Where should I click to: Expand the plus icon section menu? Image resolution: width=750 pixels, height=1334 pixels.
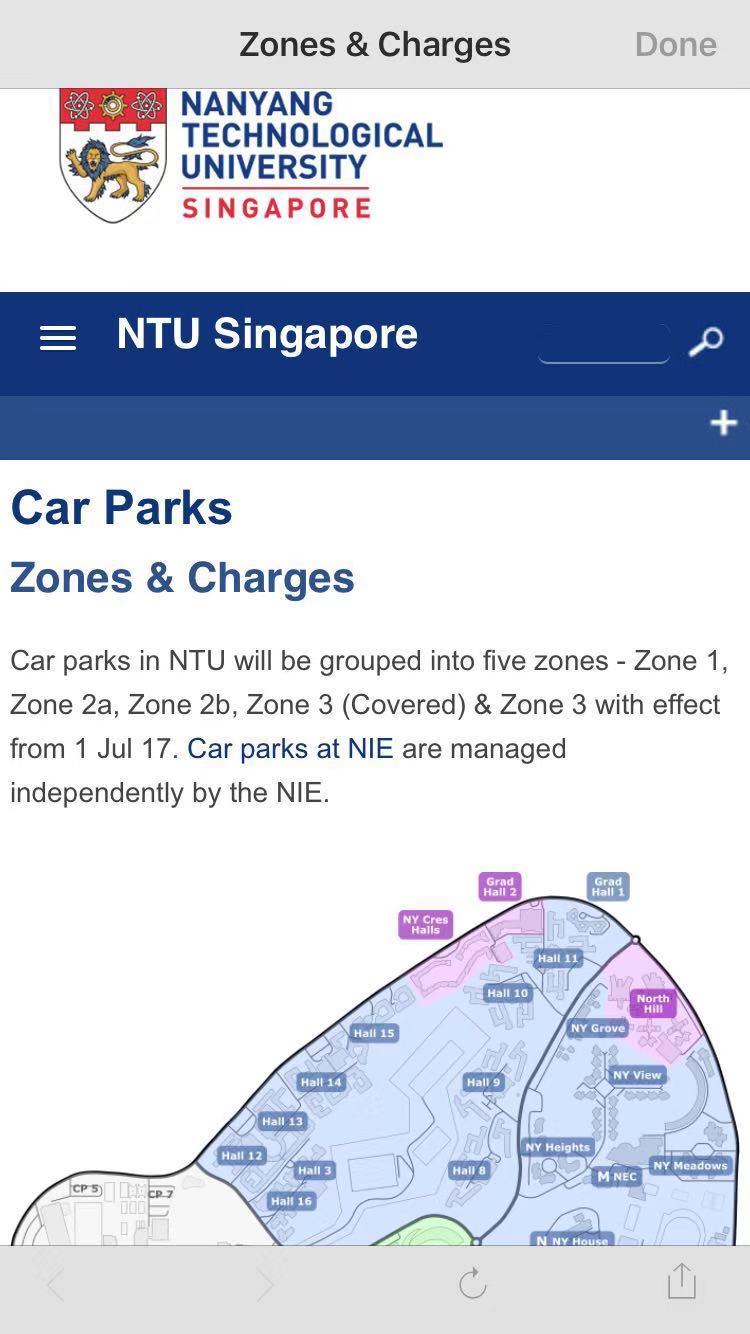click(723, 423)
